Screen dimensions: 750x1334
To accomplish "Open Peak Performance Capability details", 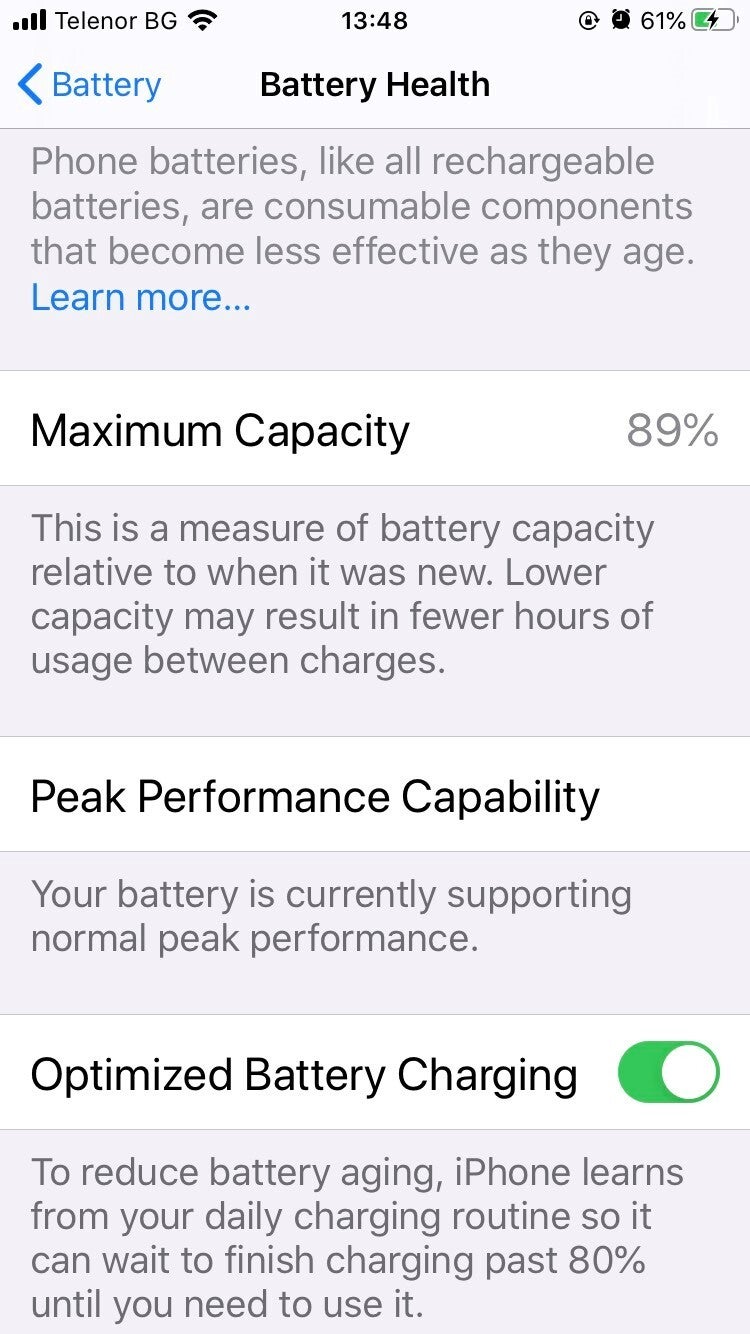I will (x=315, y=796).
